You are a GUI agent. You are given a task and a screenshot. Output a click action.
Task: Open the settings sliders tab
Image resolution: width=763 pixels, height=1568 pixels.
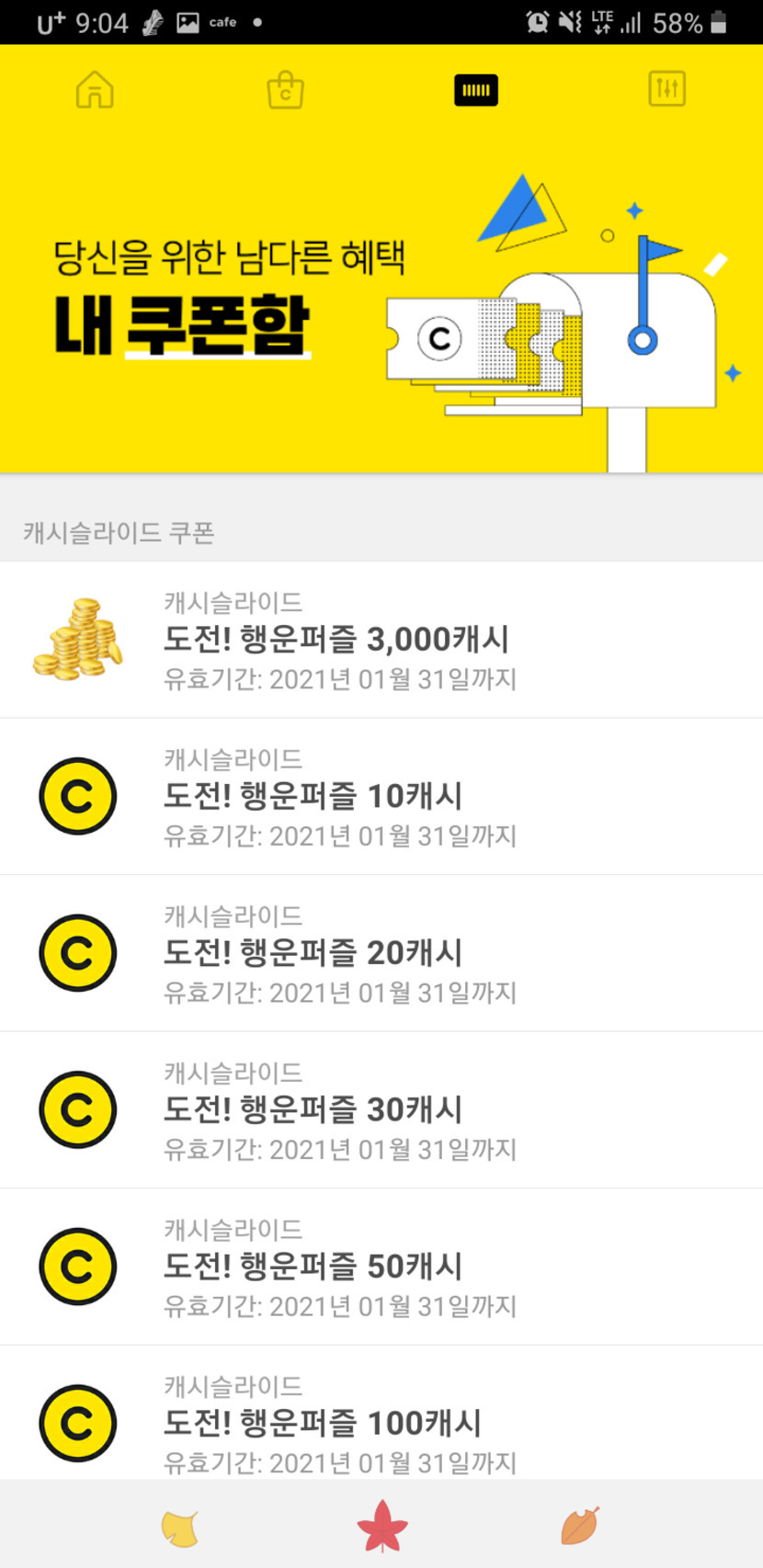pos(666,89)
